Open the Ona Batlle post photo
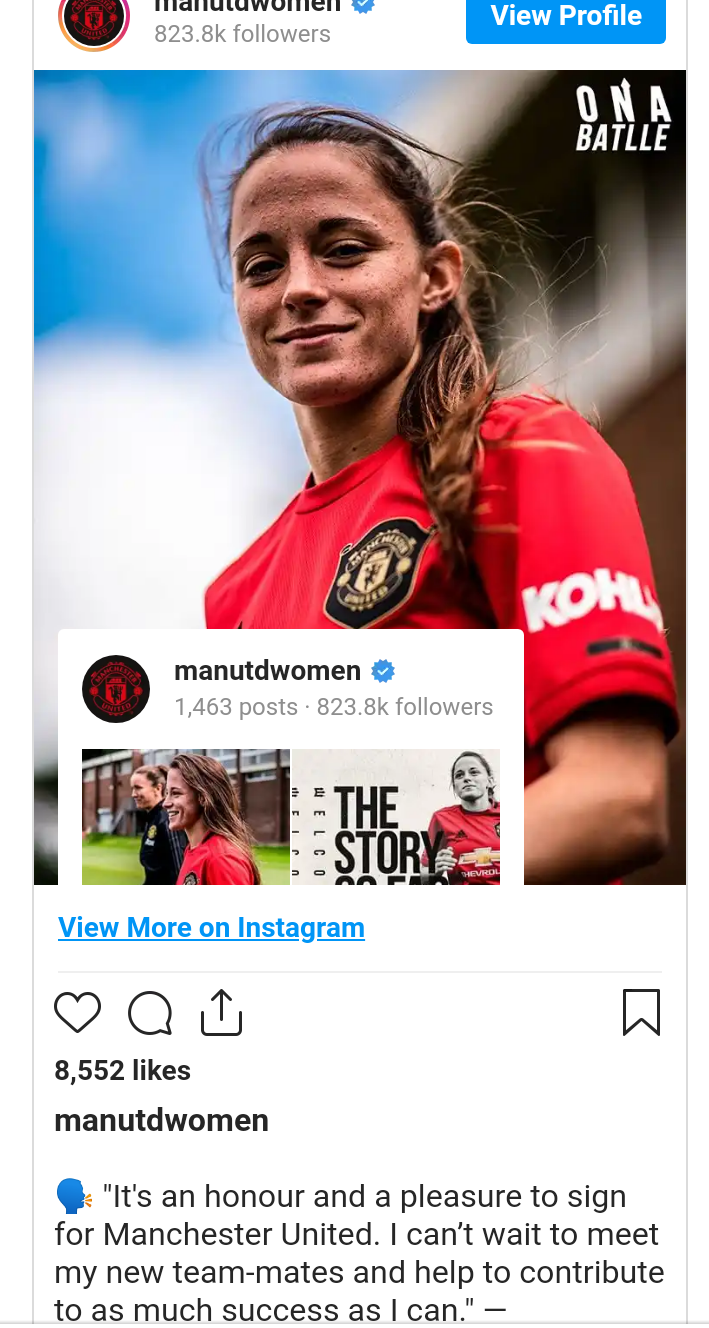This screenshot has width=709, height=1328. coord(360,350)
